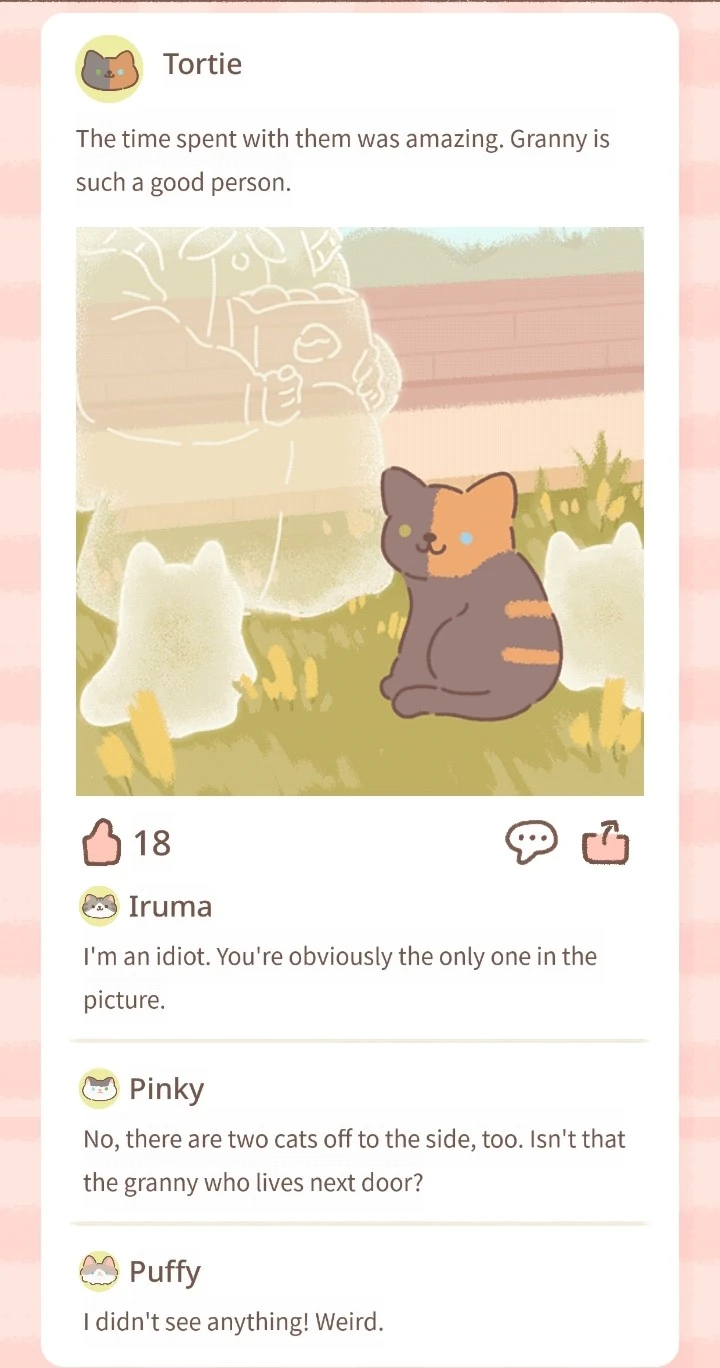Image resolution: width=720 pixels, height=1368 pixels.
Task: Open Tortie's profile avatar
Action: click(x=109, y=68)
